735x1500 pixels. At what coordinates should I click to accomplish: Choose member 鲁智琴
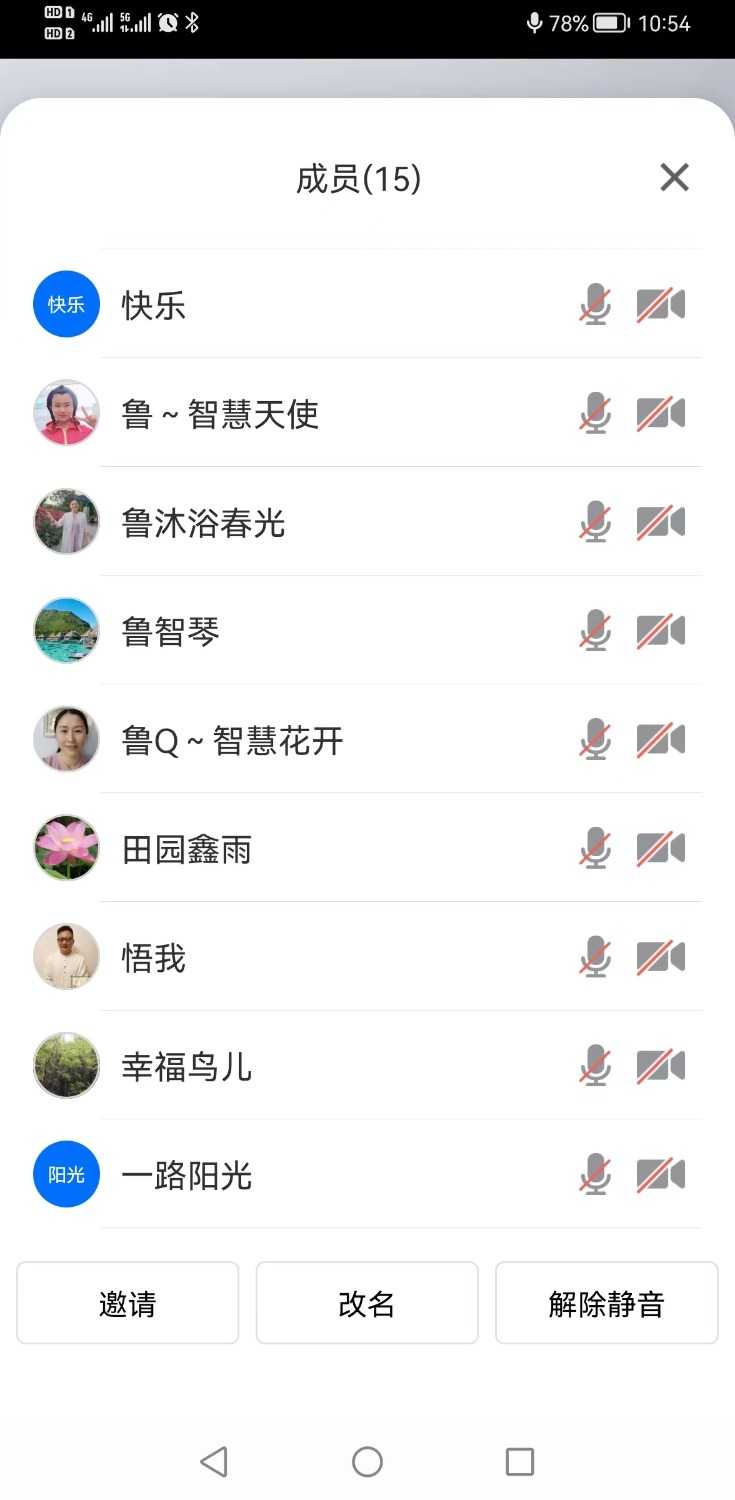[171, 632]
